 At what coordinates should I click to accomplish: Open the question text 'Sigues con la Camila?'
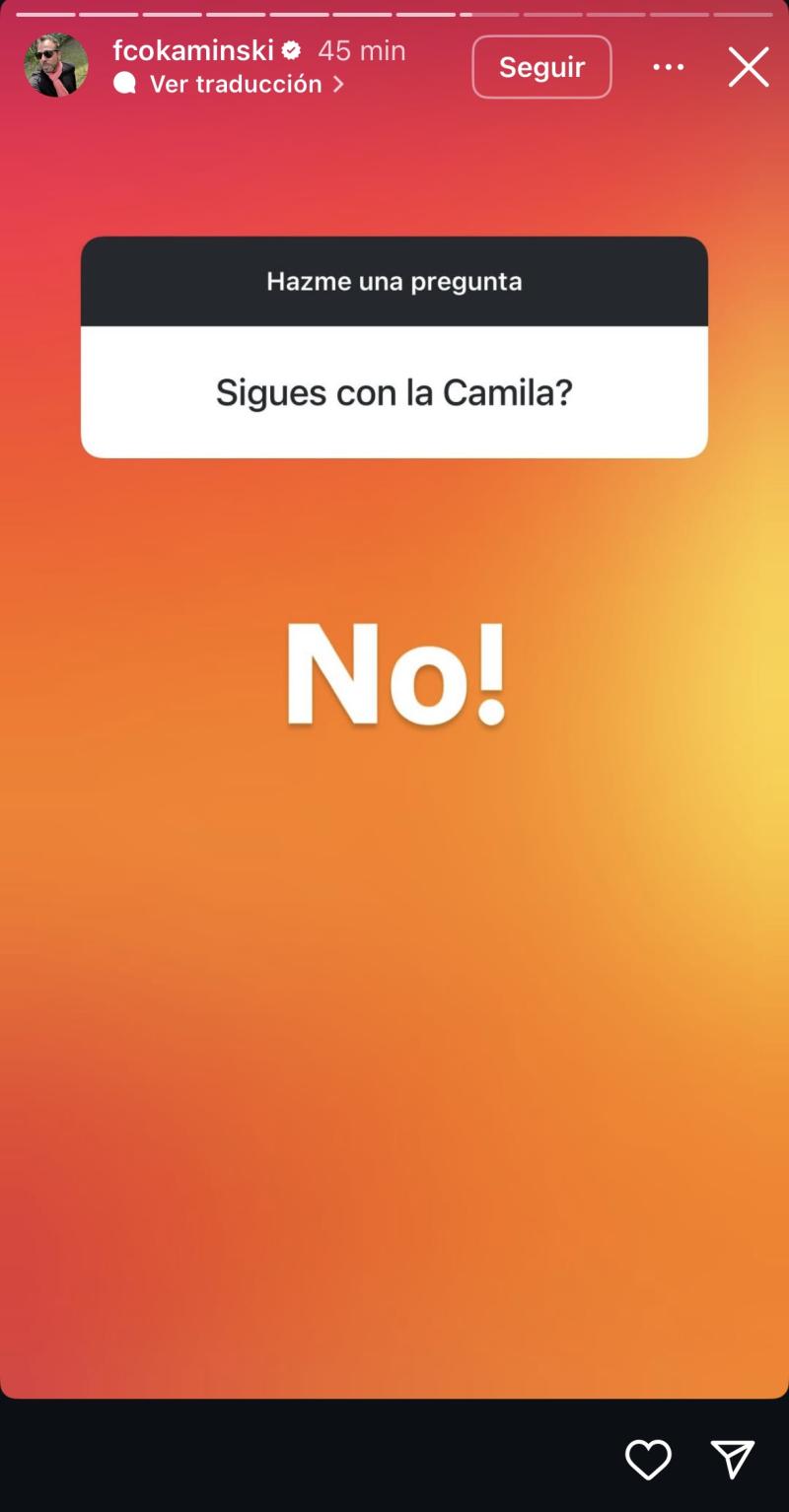point(394,391)
